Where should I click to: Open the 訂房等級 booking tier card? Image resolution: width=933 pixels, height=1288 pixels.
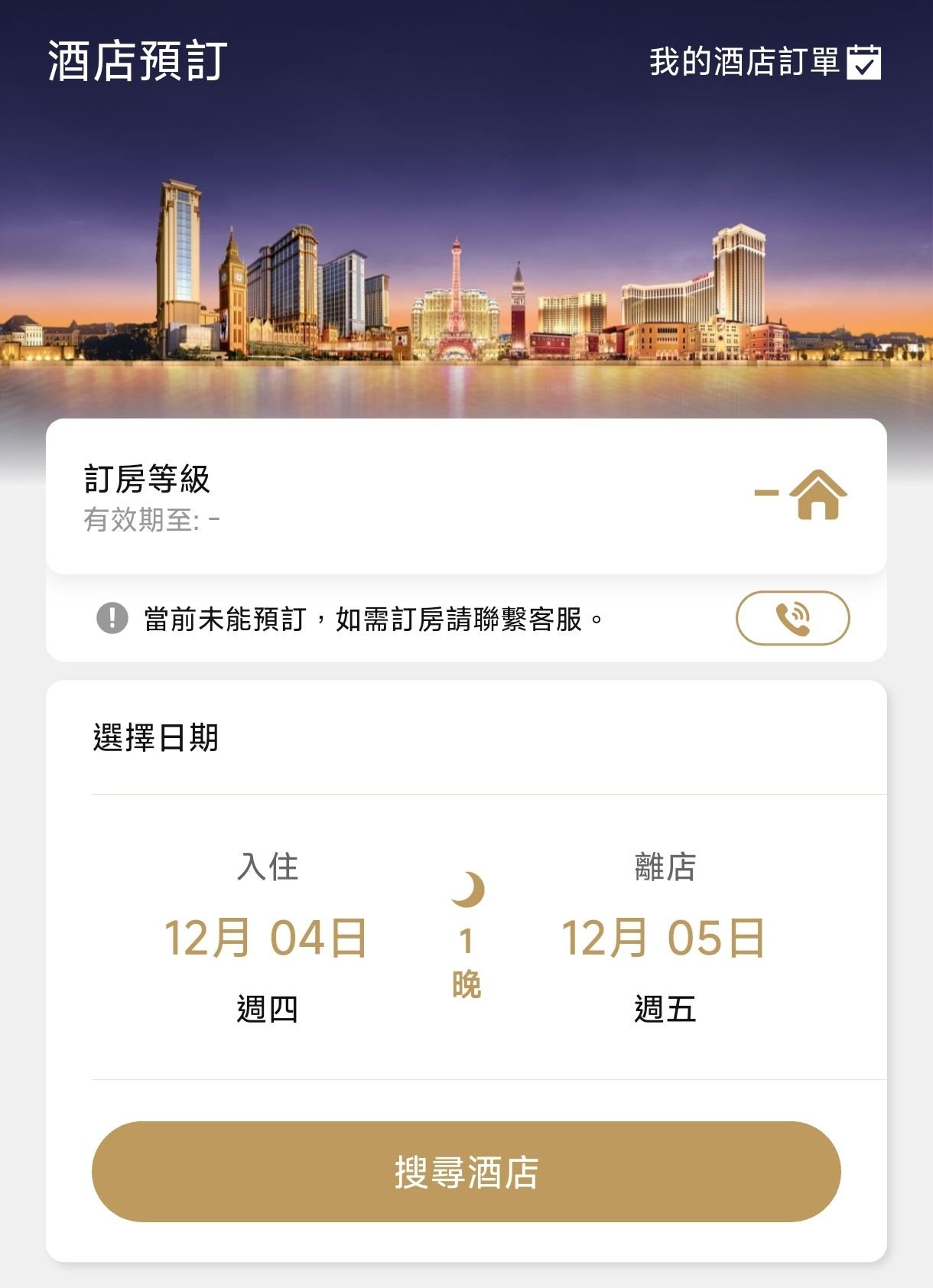[466, 496]
